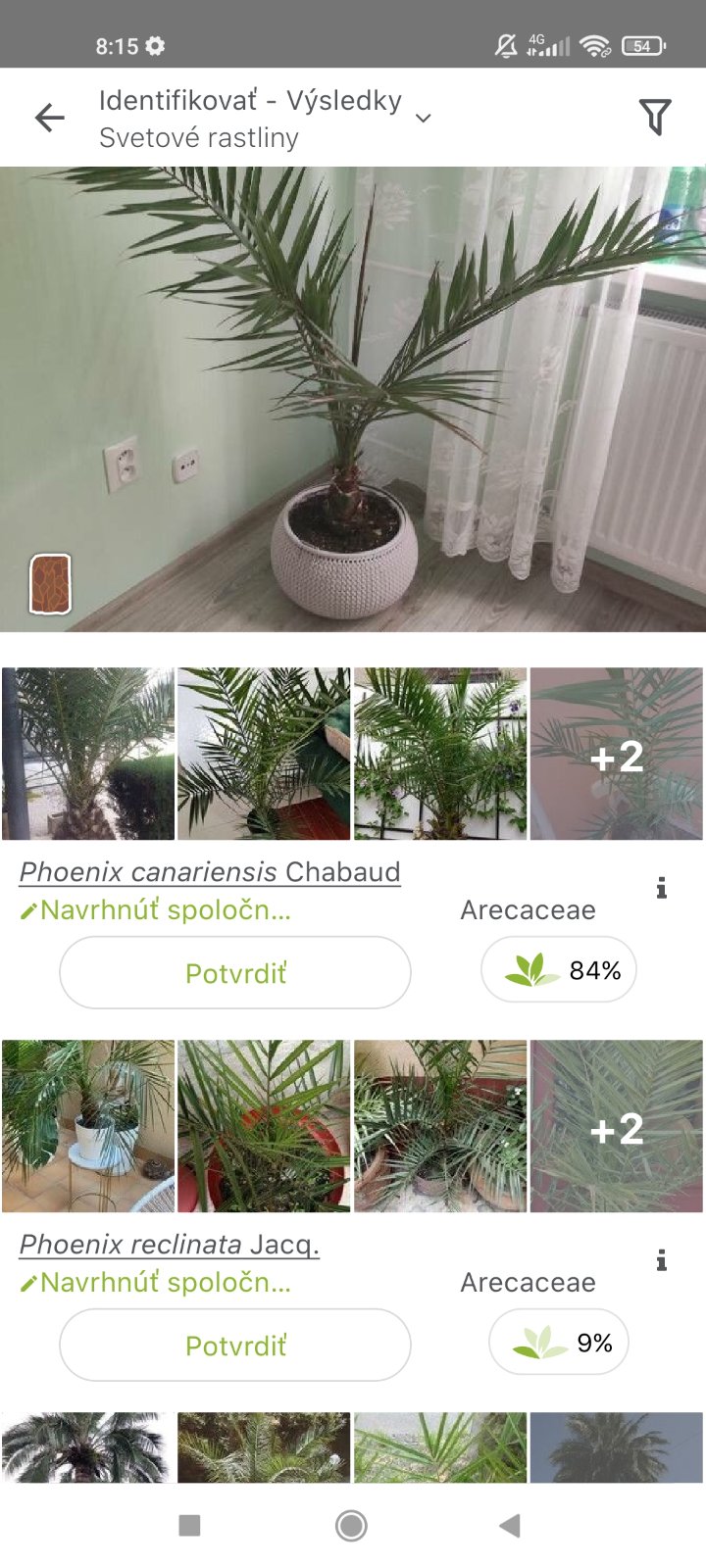Tap the 84% match chip
706x1568 pixels.
[559, 971]
